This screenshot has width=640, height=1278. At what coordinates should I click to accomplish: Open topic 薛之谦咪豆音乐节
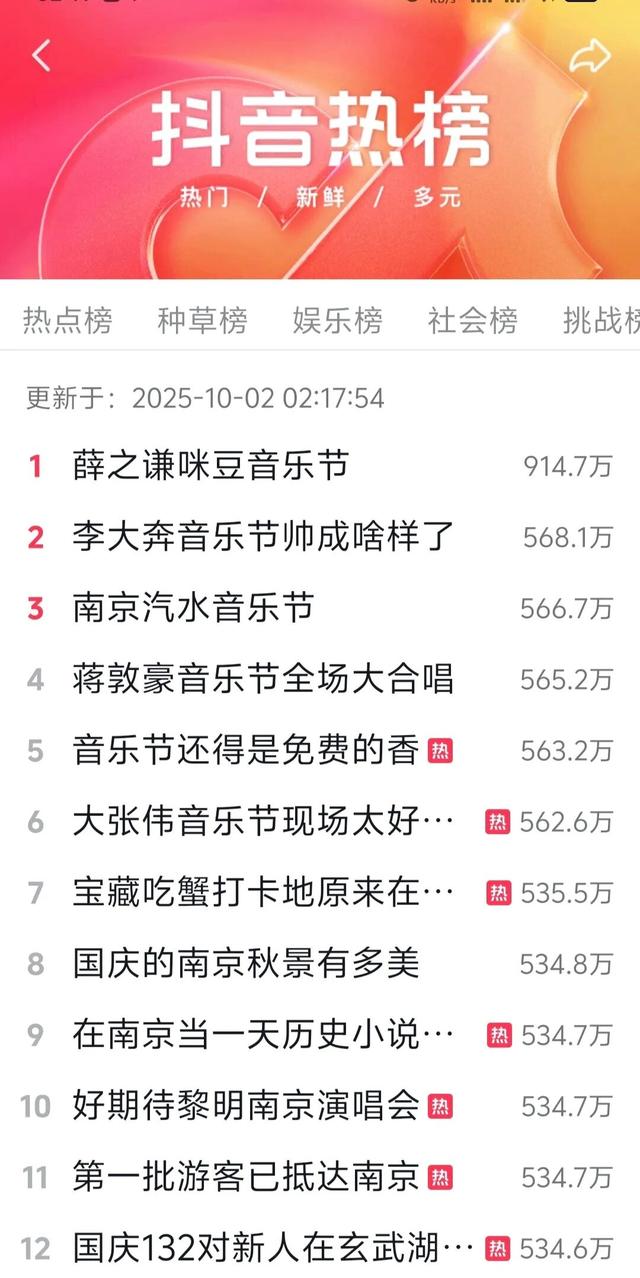pos(211,465)
